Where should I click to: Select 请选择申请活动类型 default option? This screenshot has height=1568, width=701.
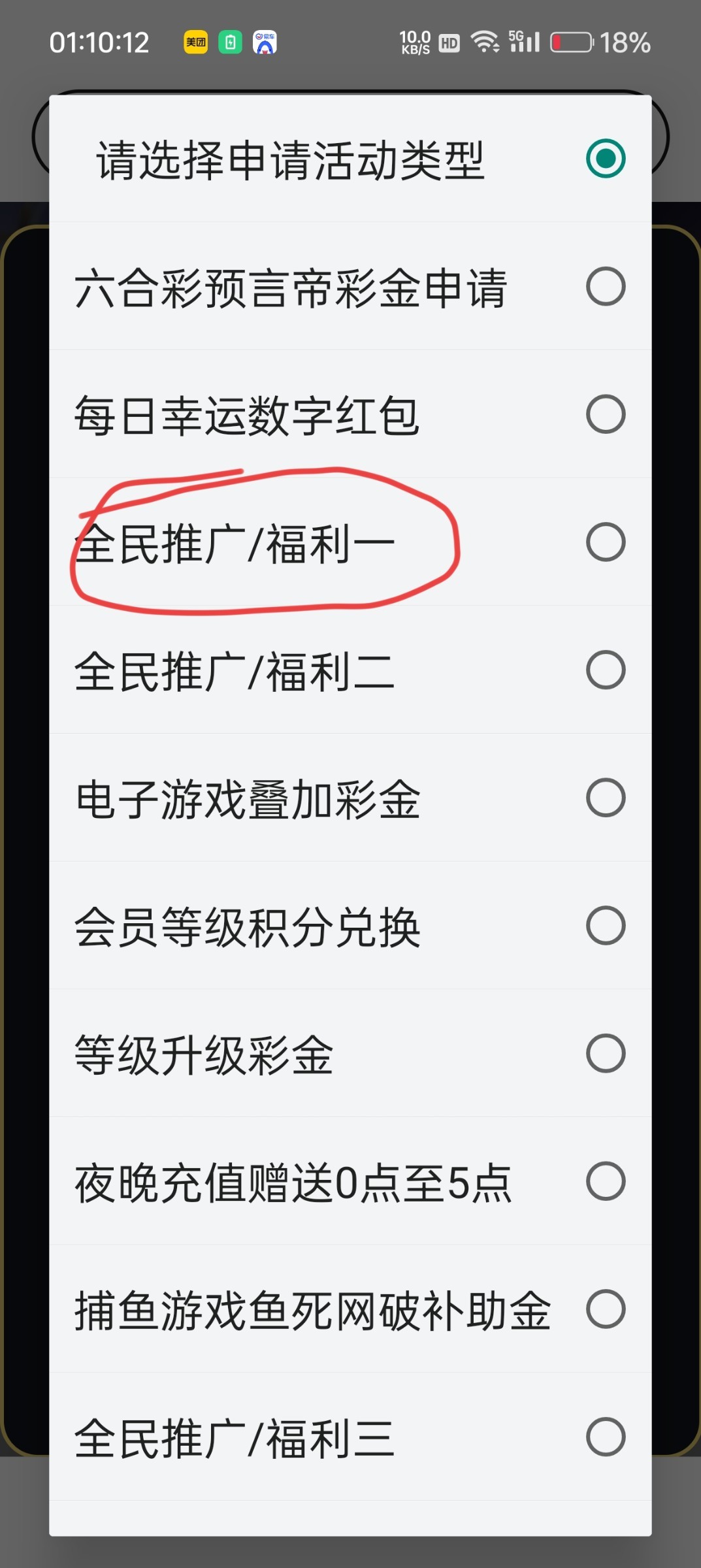[x=350, y=159]
